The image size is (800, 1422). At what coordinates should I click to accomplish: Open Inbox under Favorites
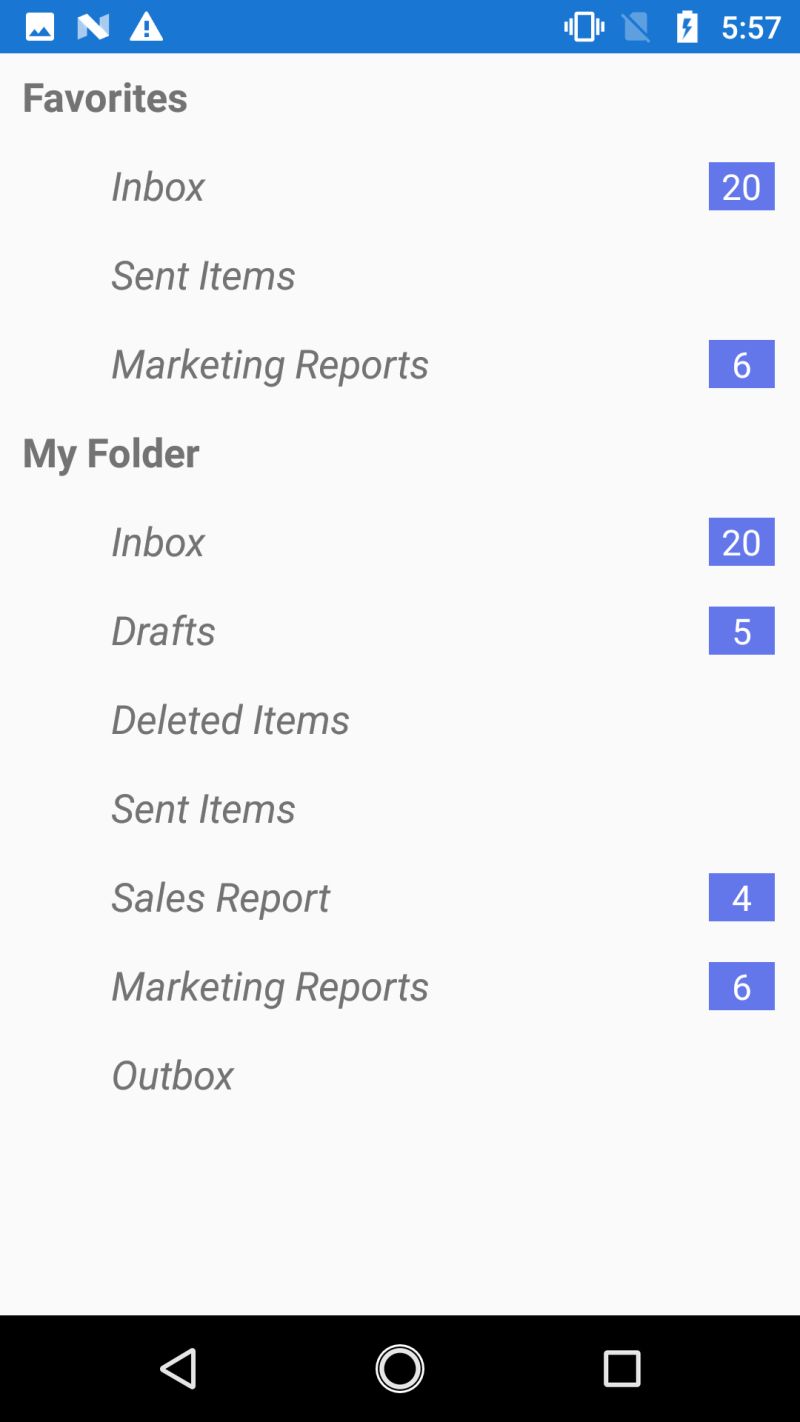[x=158, y=187]
